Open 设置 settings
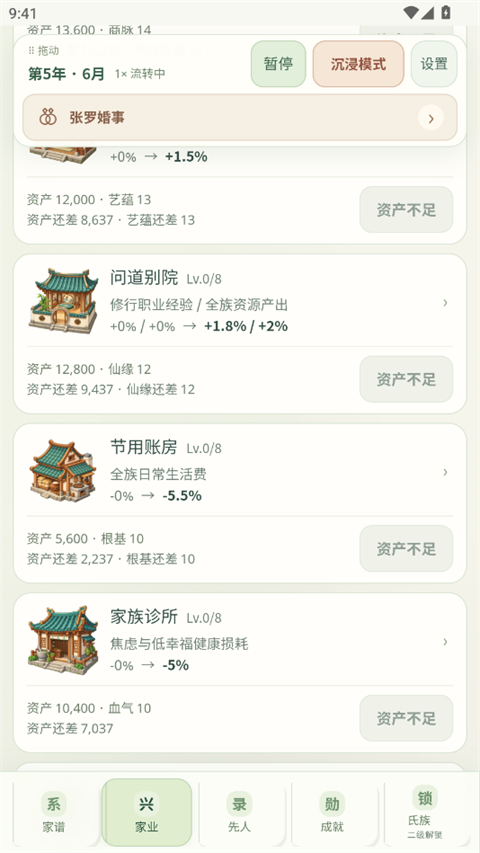This screenshot has width=480, height=853. [434, 64]
